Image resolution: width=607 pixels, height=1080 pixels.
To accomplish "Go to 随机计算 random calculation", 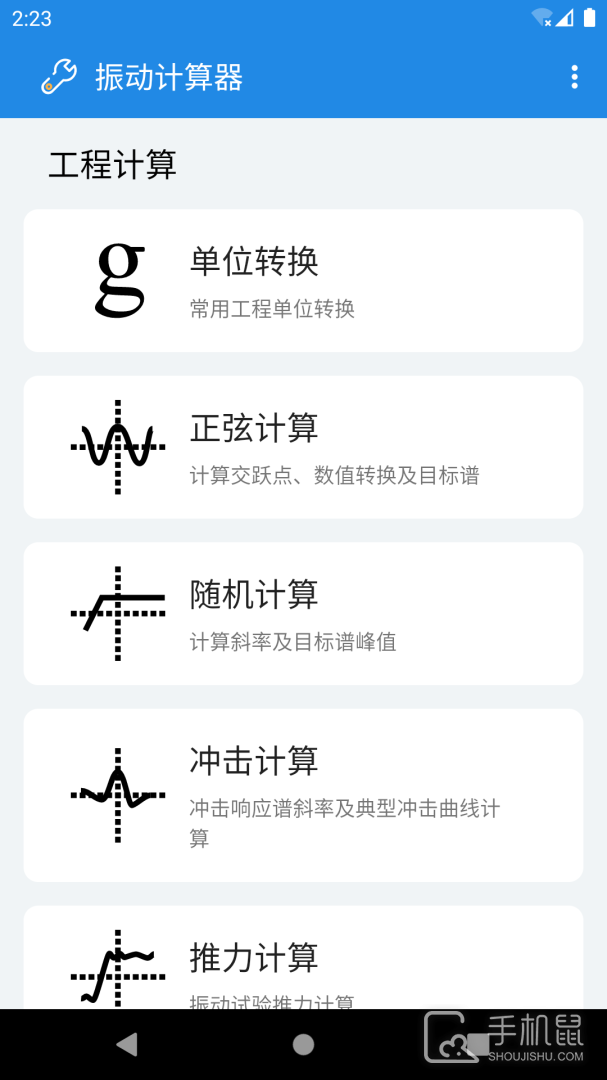I will pyautogui.click(x=303, y=613).
